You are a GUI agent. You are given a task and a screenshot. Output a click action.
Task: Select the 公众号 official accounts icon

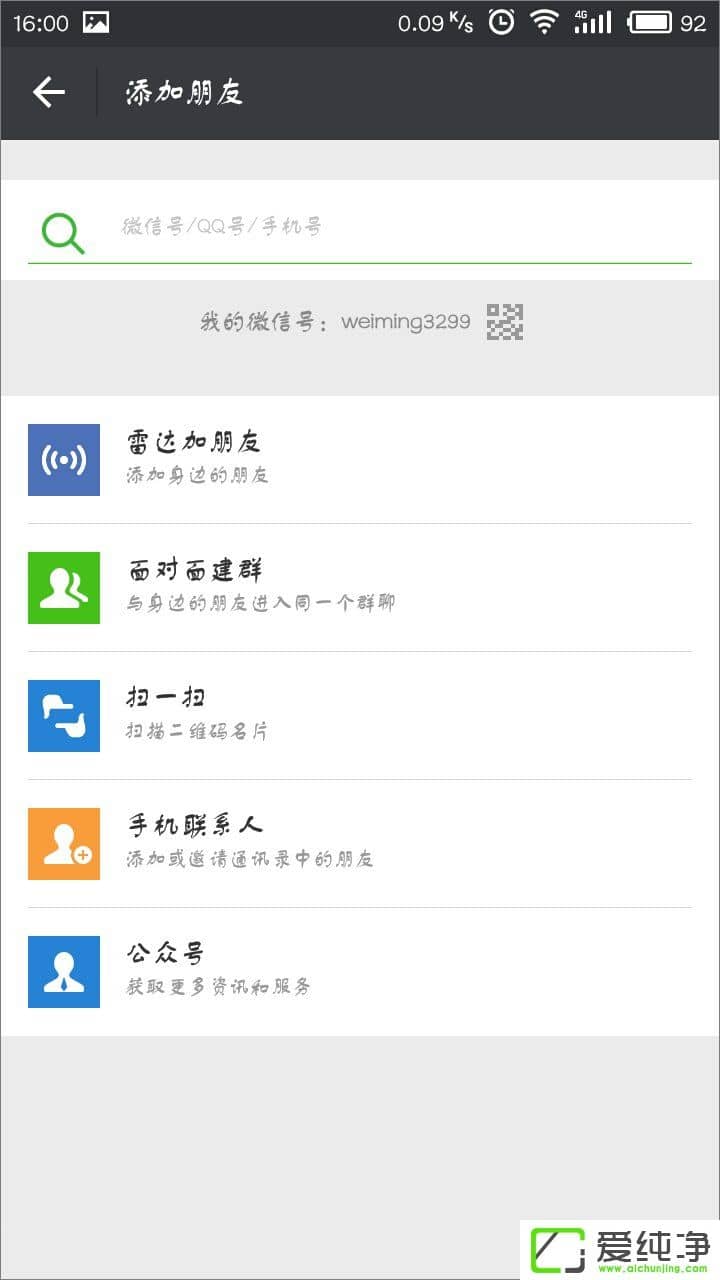click(x=63, y=971)
